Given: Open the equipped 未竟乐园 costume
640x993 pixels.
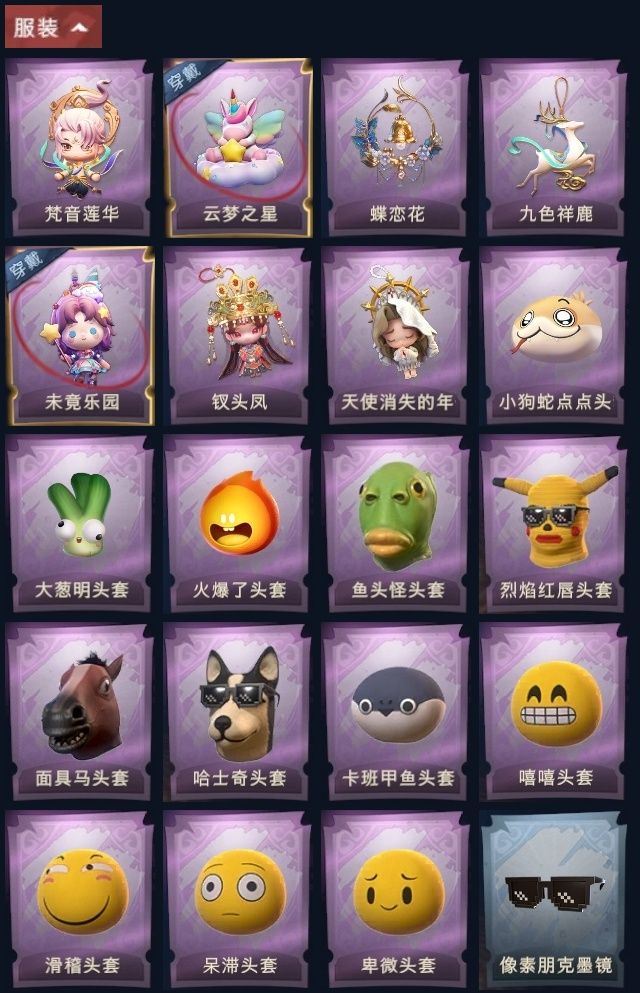Looking at the screenshot, I should (80, 336).
